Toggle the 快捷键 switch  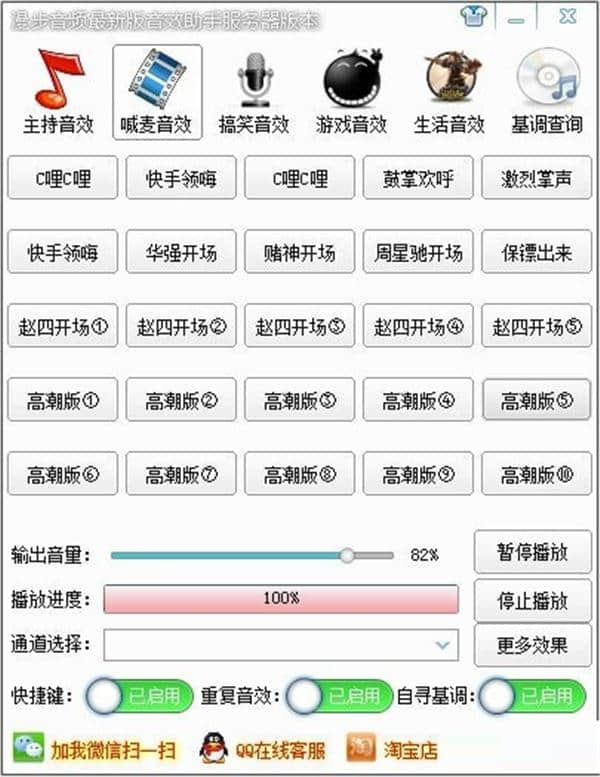(139, 696)
